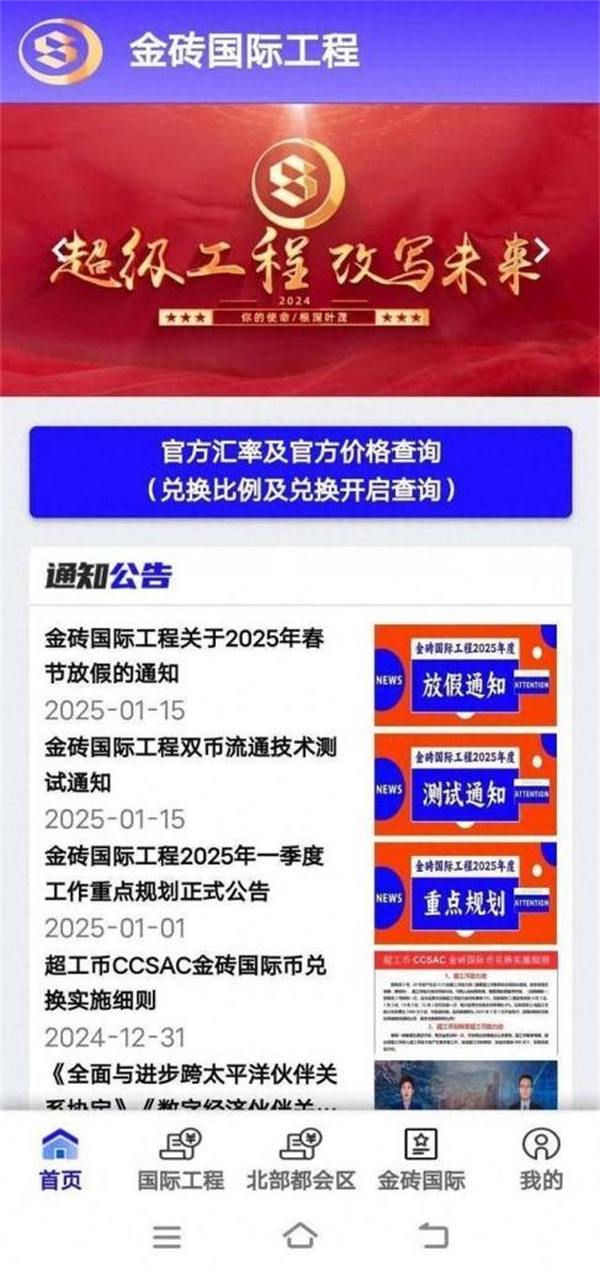Switch to the 我的 tab
Image resolution: width=600 pixels, height=1272 pixels.
point(541,1159)
